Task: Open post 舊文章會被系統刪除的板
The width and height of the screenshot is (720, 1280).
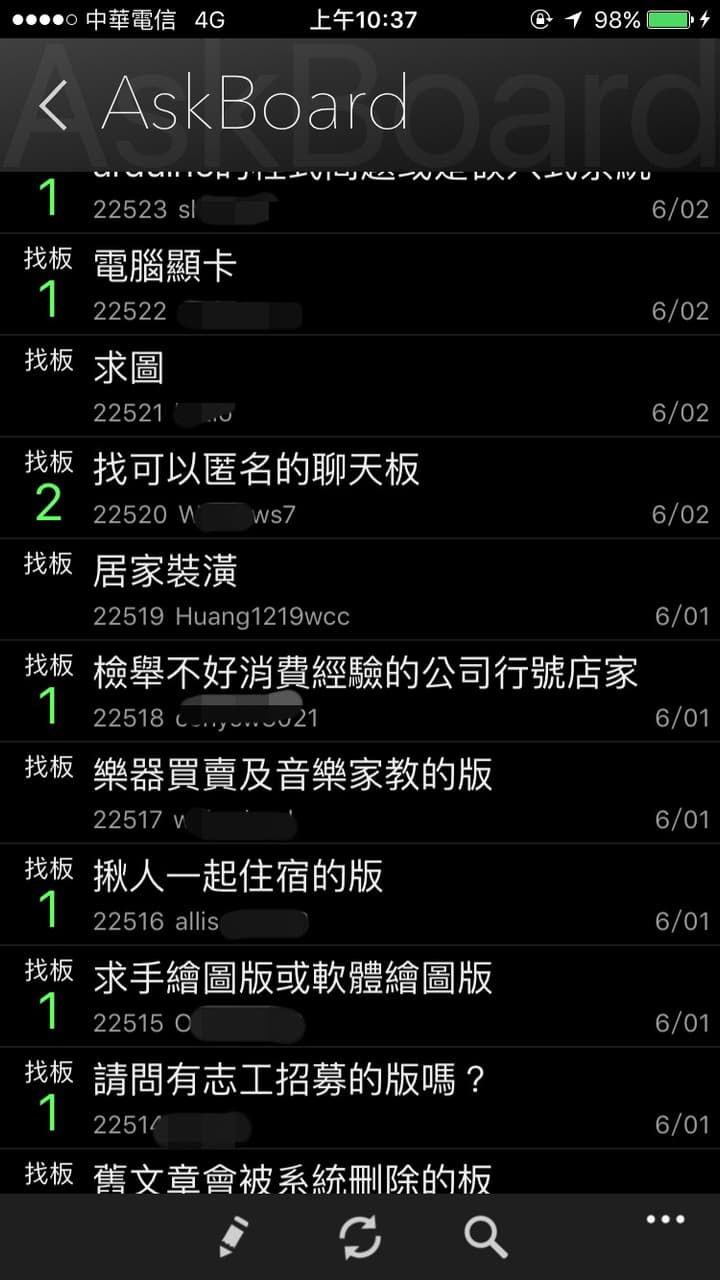Action: pos(360,1171)
